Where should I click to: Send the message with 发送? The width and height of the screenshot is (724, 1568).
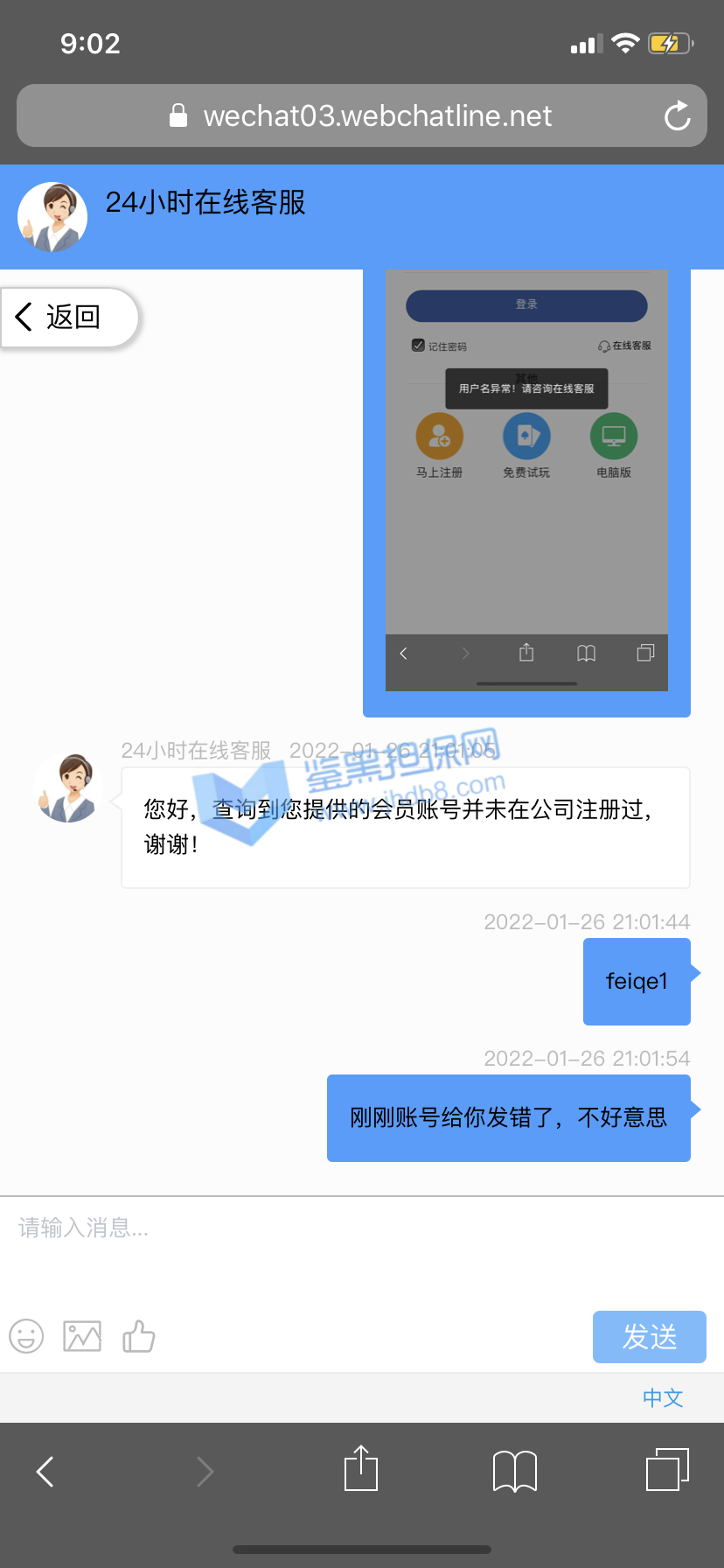pos(649,1336)
